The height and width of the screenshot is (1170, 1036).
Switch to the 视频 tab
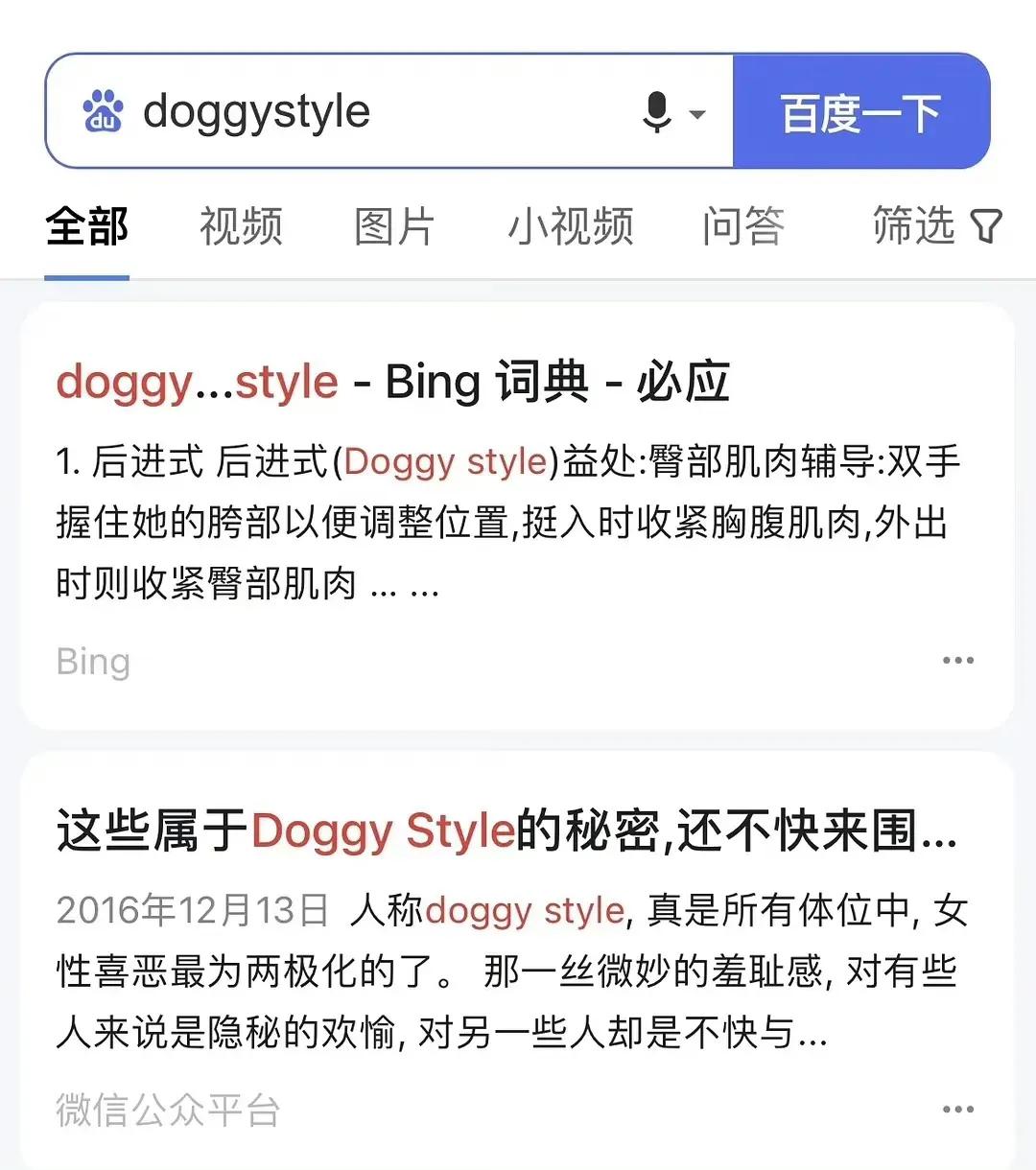tap(241, 227)
